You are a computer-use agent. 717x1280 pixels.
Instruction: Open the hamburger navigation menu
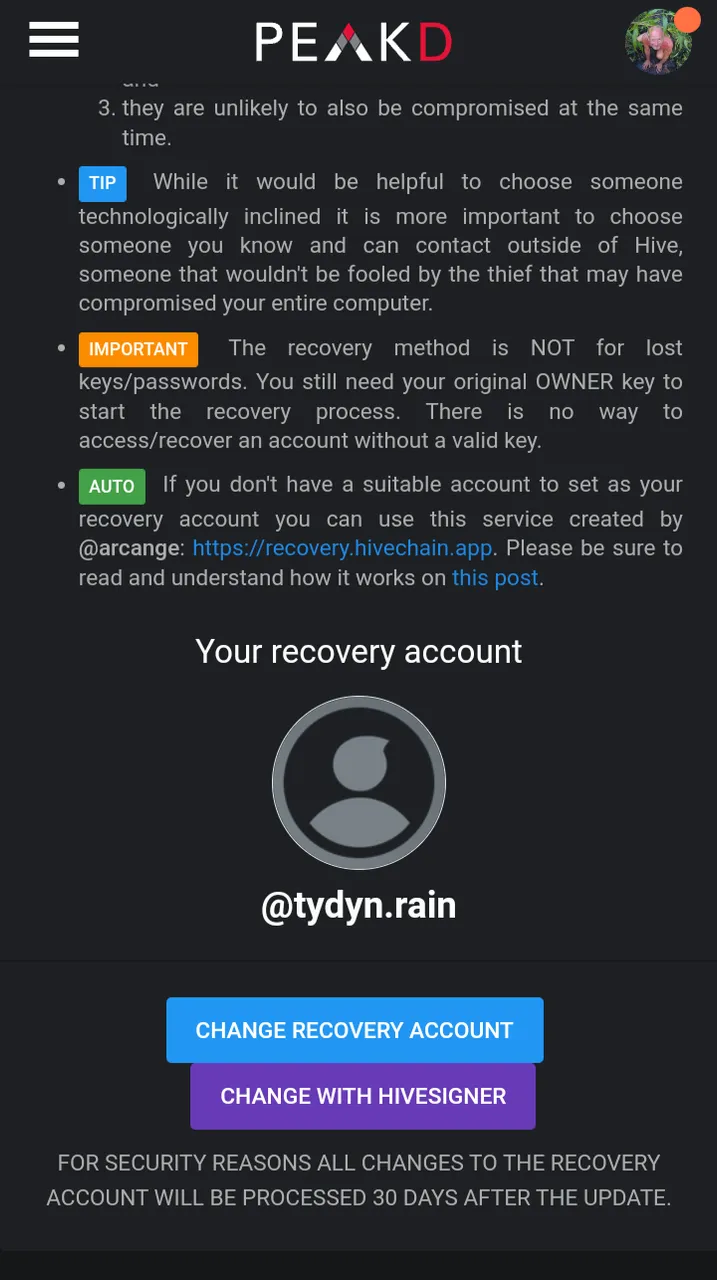tap(54, 40)
